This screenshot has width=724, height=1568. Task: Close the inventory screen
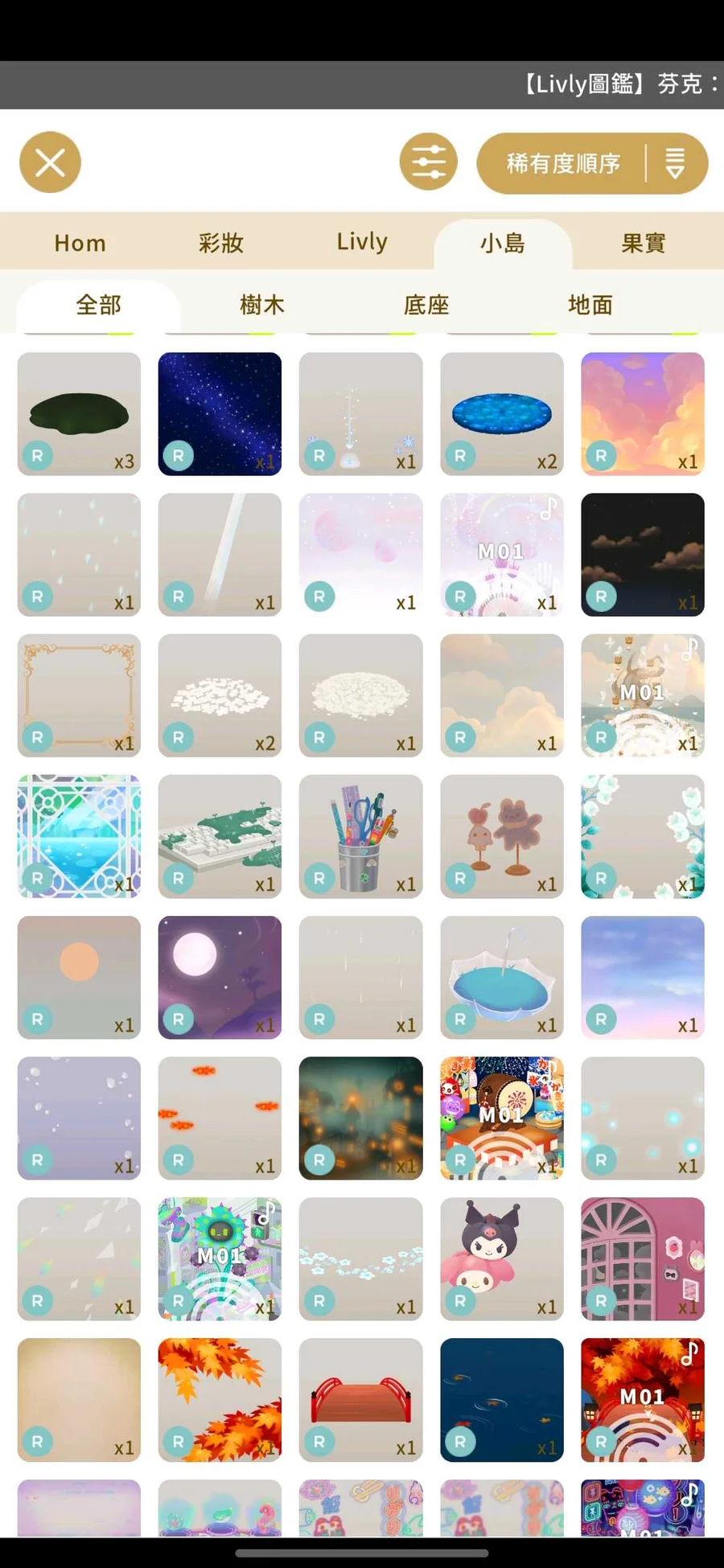[x=50, y=162]
